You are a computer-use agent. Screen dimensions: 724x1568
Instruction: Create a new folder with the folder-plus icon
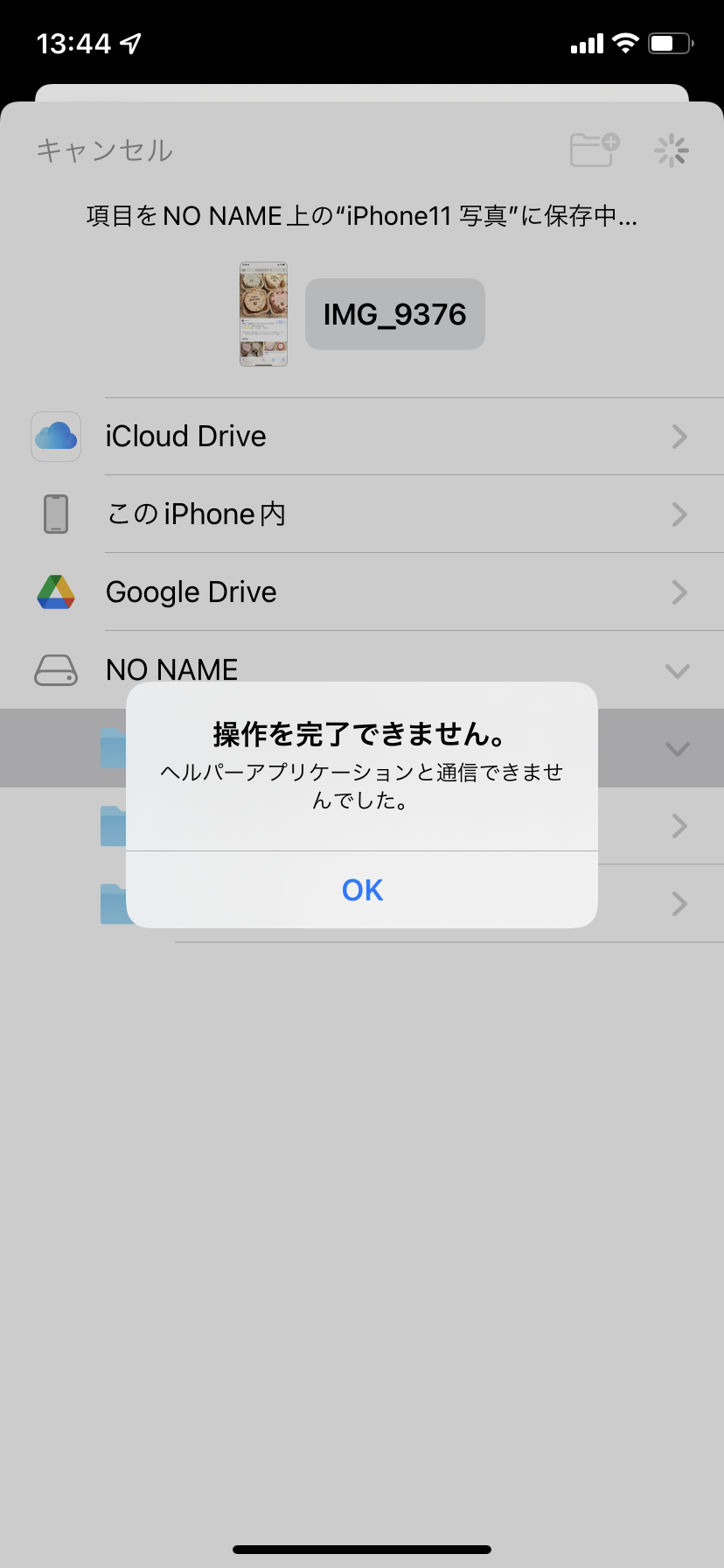(x=594, y=150)
